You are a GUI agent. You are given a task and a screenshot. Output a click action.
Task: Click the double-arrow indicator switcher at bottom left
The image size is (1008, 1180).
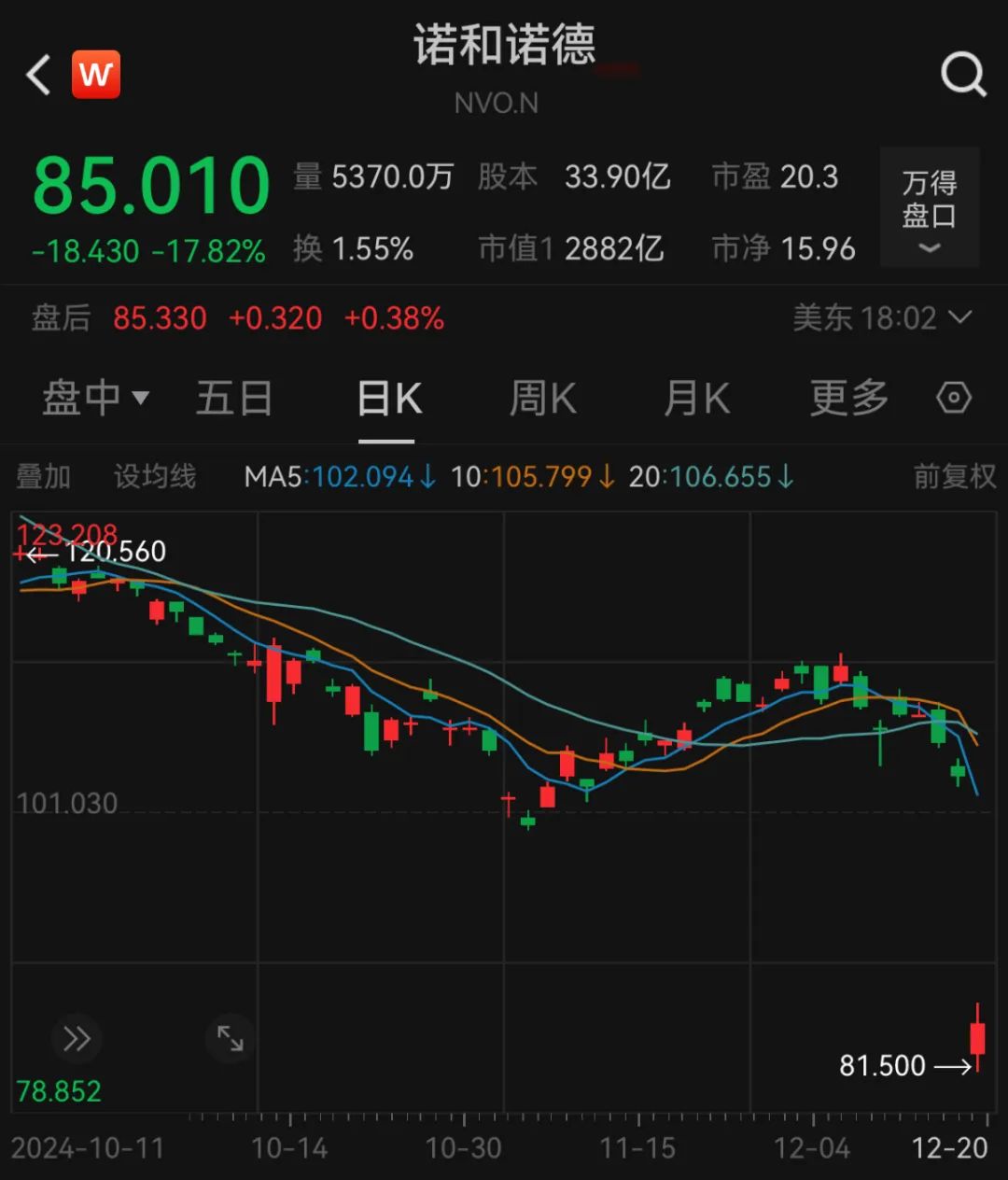tap(77, 1038)
